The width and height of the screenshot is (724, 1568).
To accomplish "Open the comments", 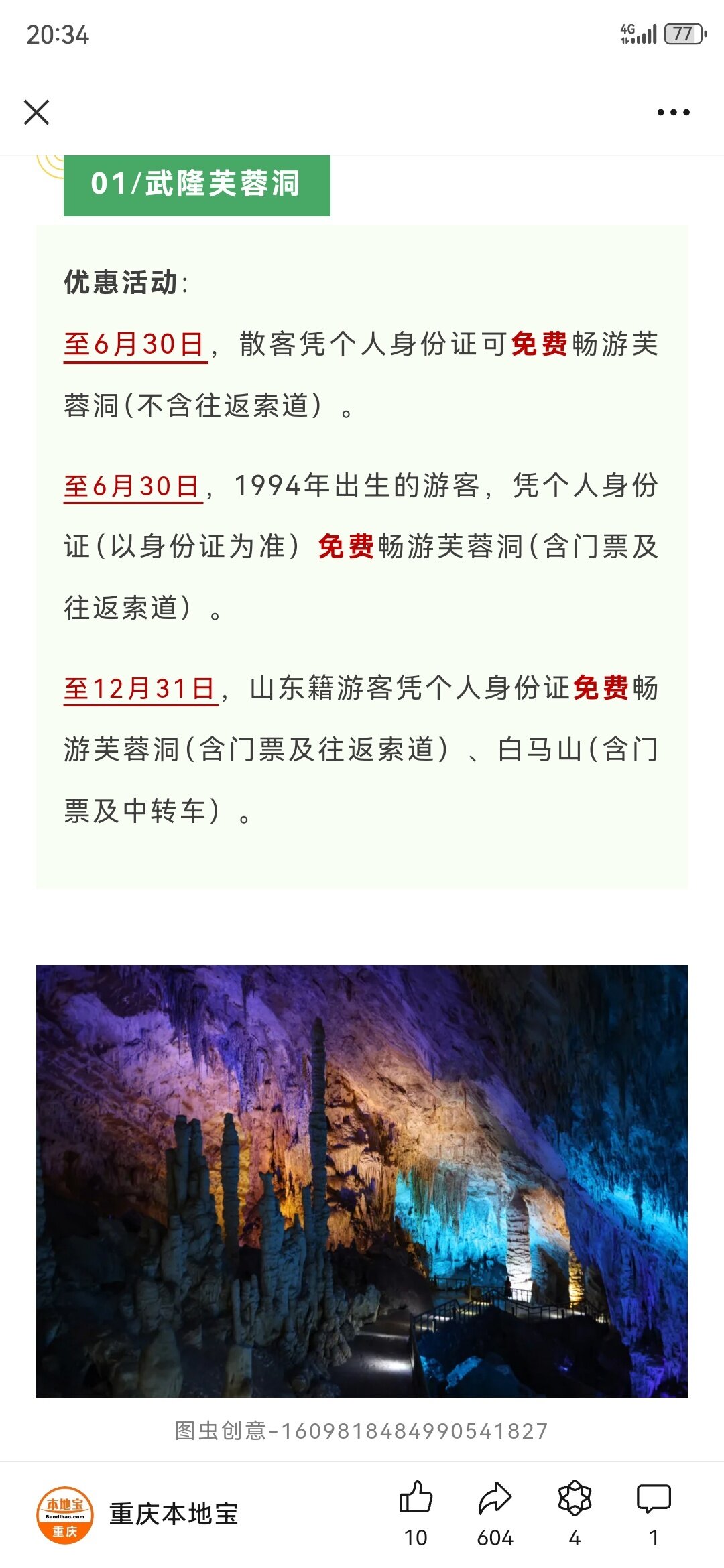I will (x=653, y=1498).
